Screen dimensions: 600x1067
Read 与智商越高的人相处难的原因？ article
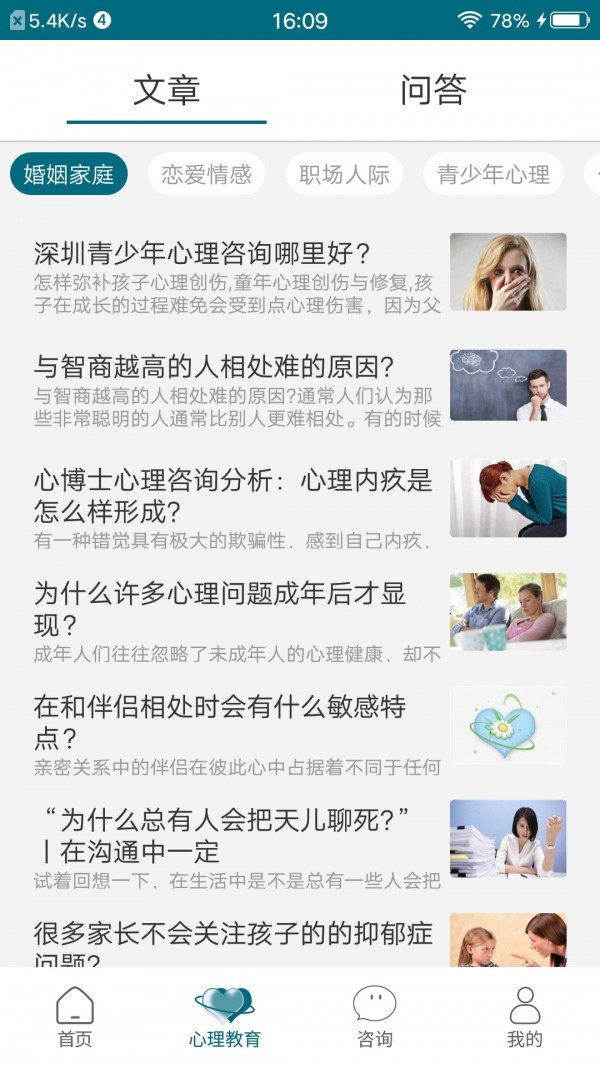click(x=237, y=386)
